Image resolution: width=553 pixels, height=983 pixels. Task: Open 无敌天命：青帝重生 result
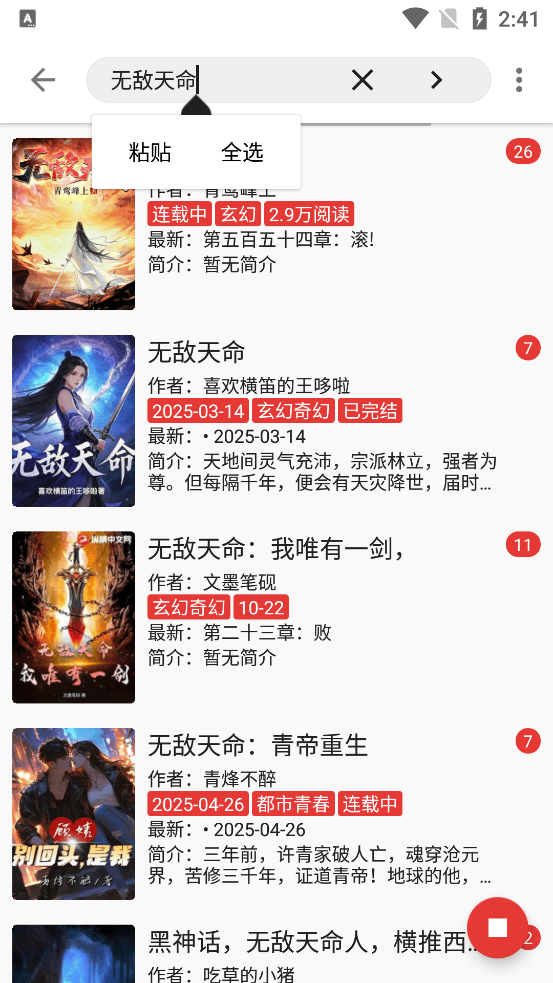coord(276,814)
